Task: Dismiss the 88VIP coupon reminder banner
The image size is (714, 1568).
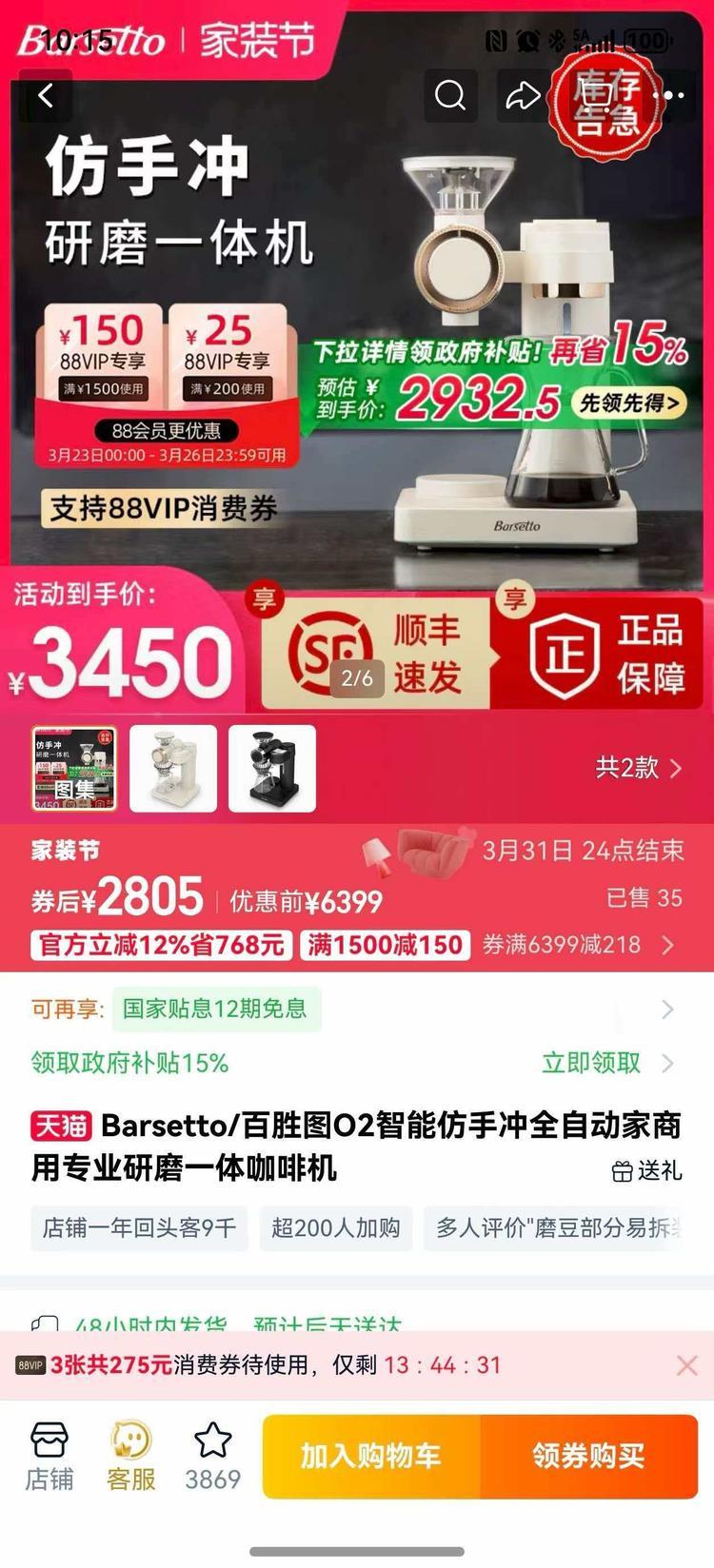Action: pyautogui.click(x=686, y=1365)
